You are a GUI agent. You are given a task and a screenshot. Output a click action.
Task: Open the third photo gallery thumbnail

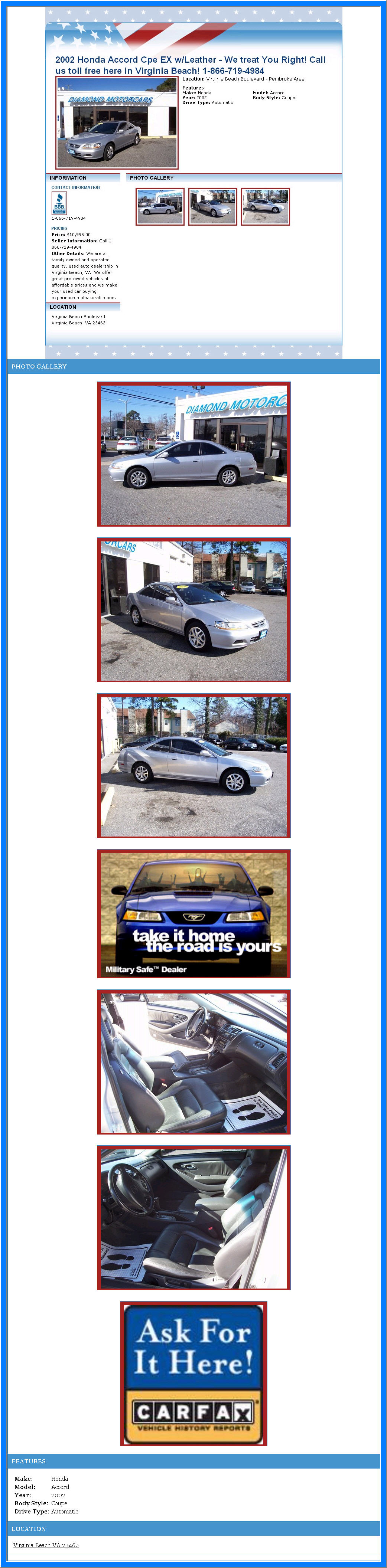tap(265, 206)
